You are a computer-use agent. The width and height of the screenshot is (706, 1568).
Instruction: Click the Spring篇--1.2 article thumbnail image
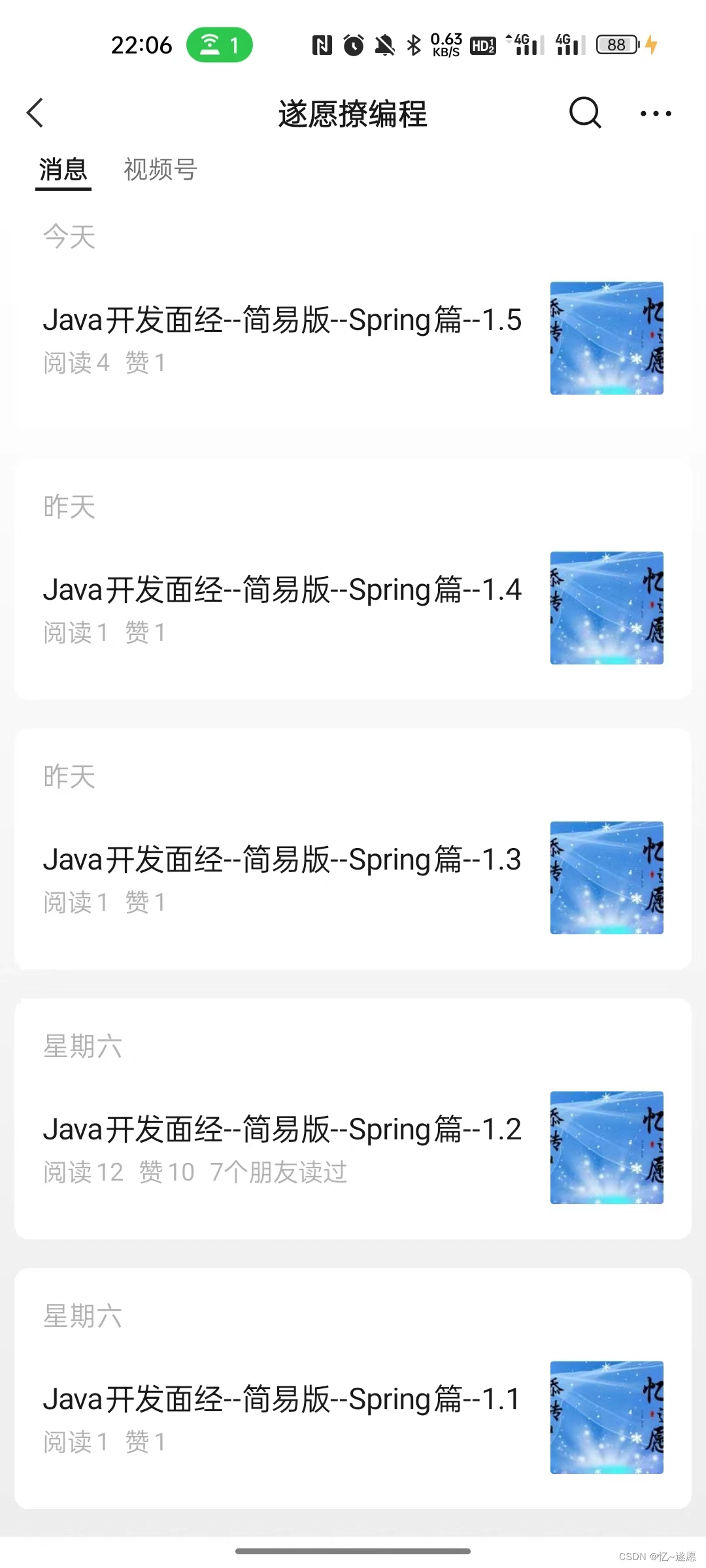tap(605, 1149)
